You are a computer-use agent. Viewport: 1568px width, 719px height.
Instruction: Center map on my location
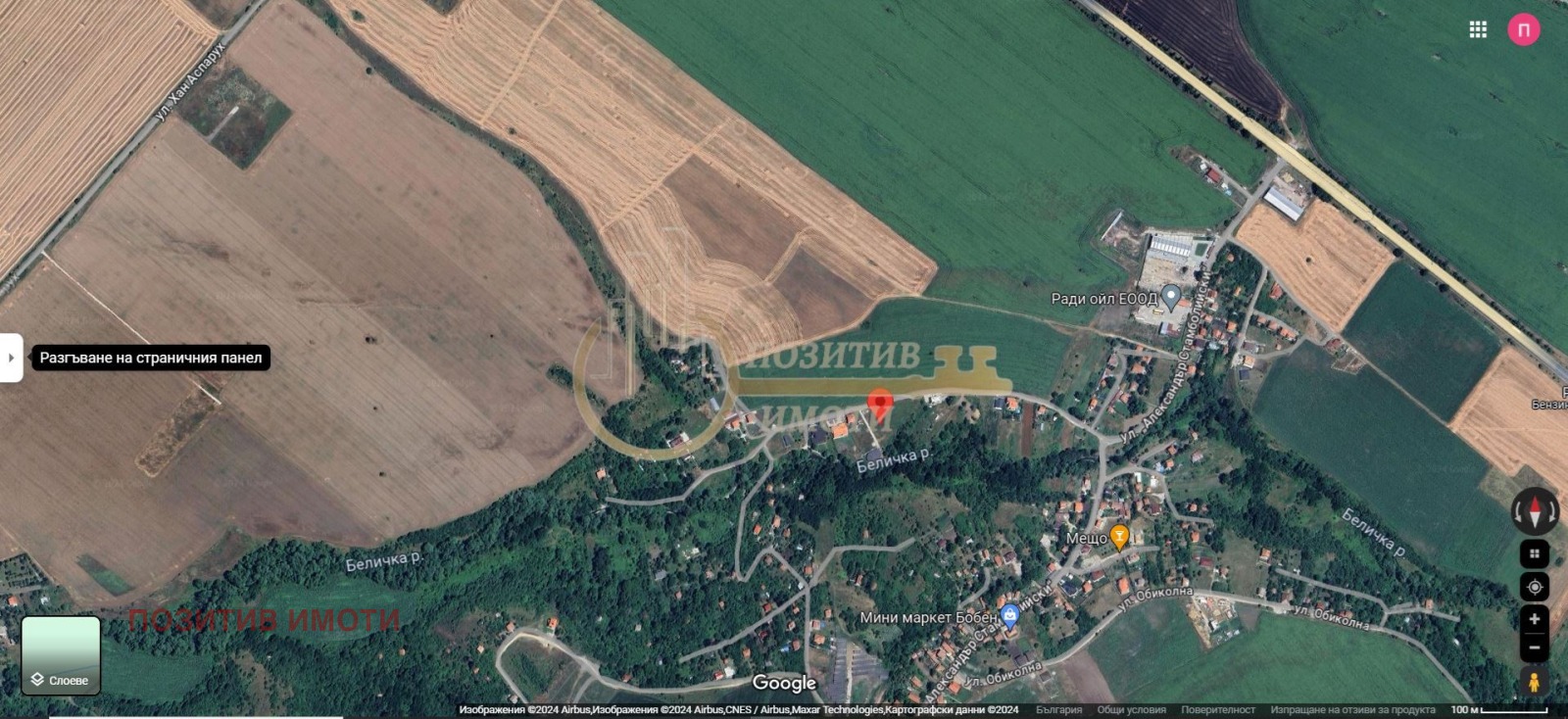point(1535,587)
